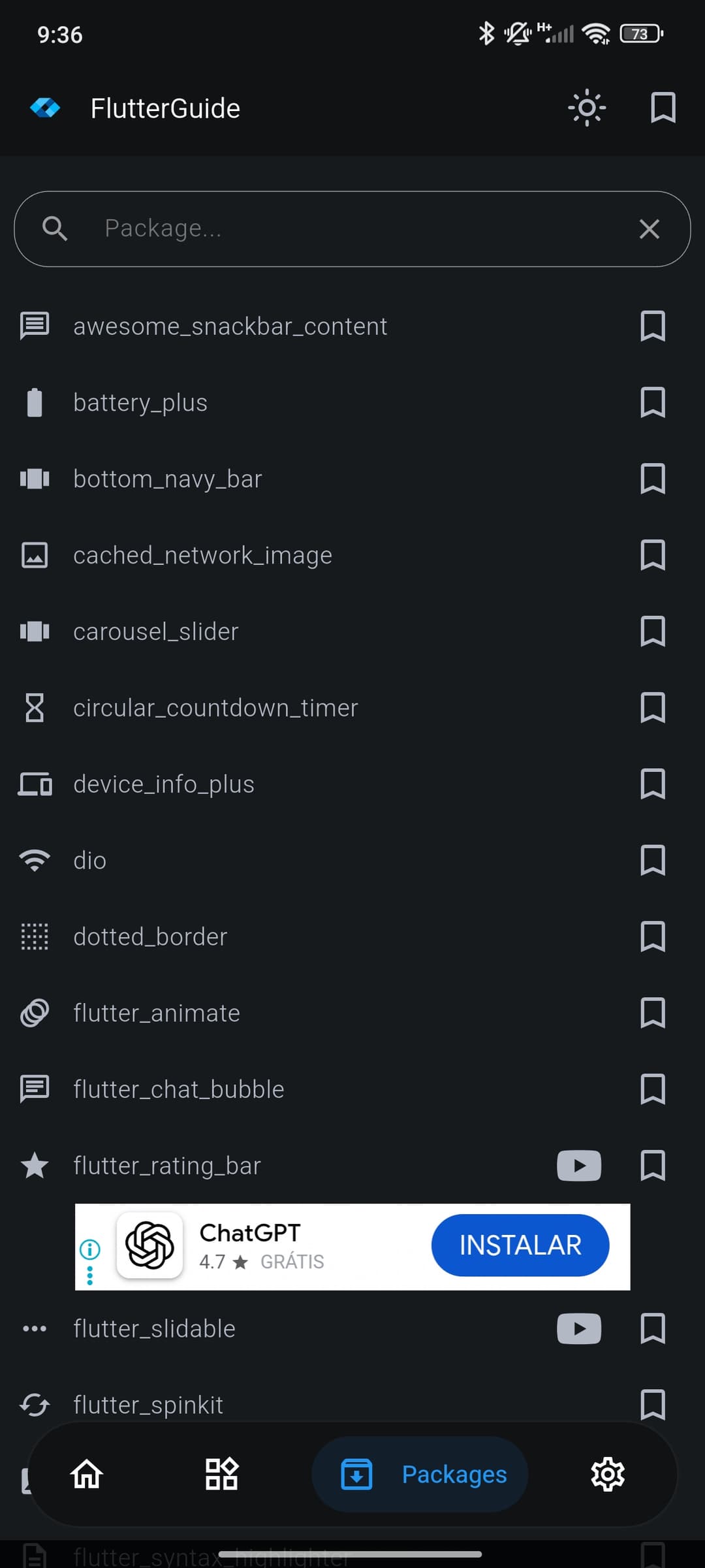Play the flutter_slidable video tutorial
The width and height of the screenshot is (705, 1568).
tap(578, 1328)
